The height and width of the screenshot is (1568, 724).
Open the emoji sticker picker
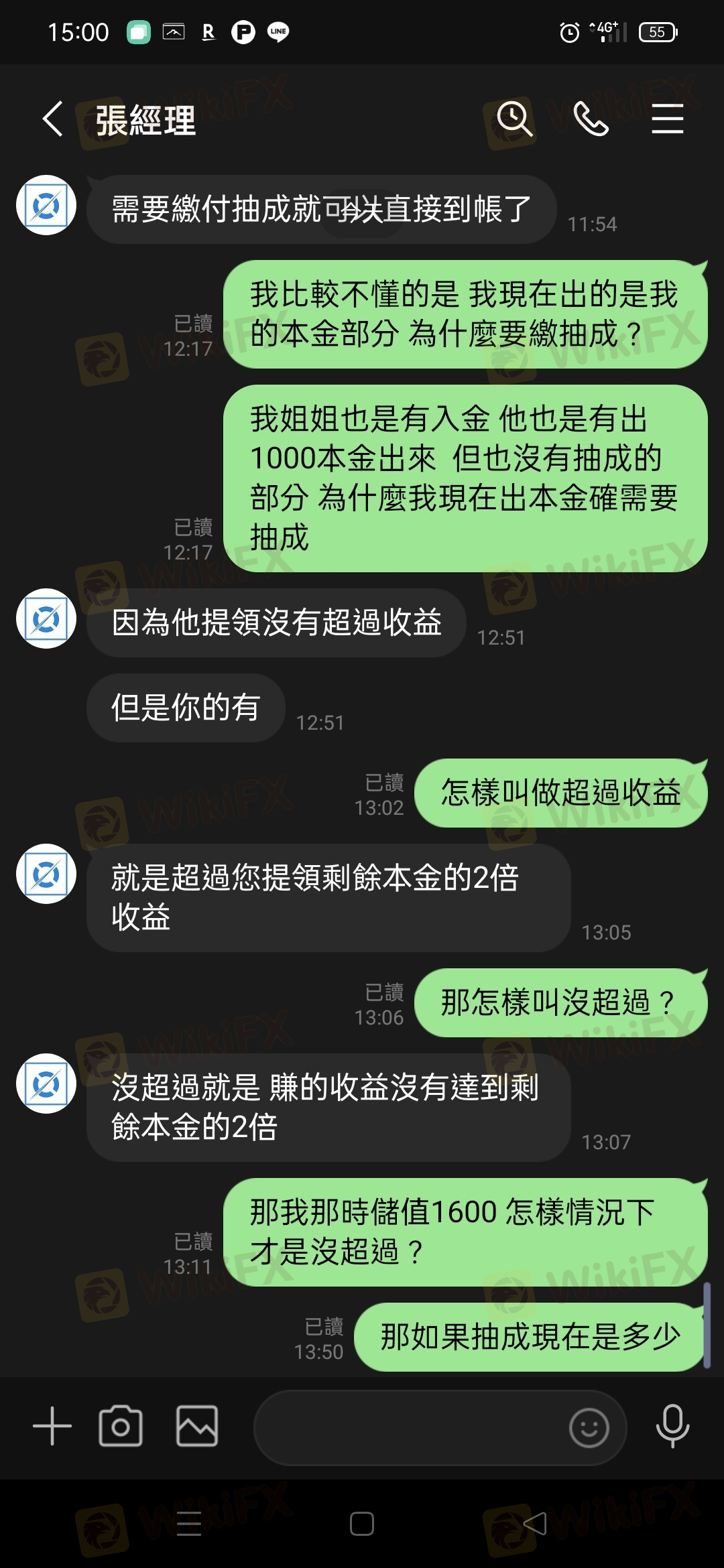point(589,1427)
